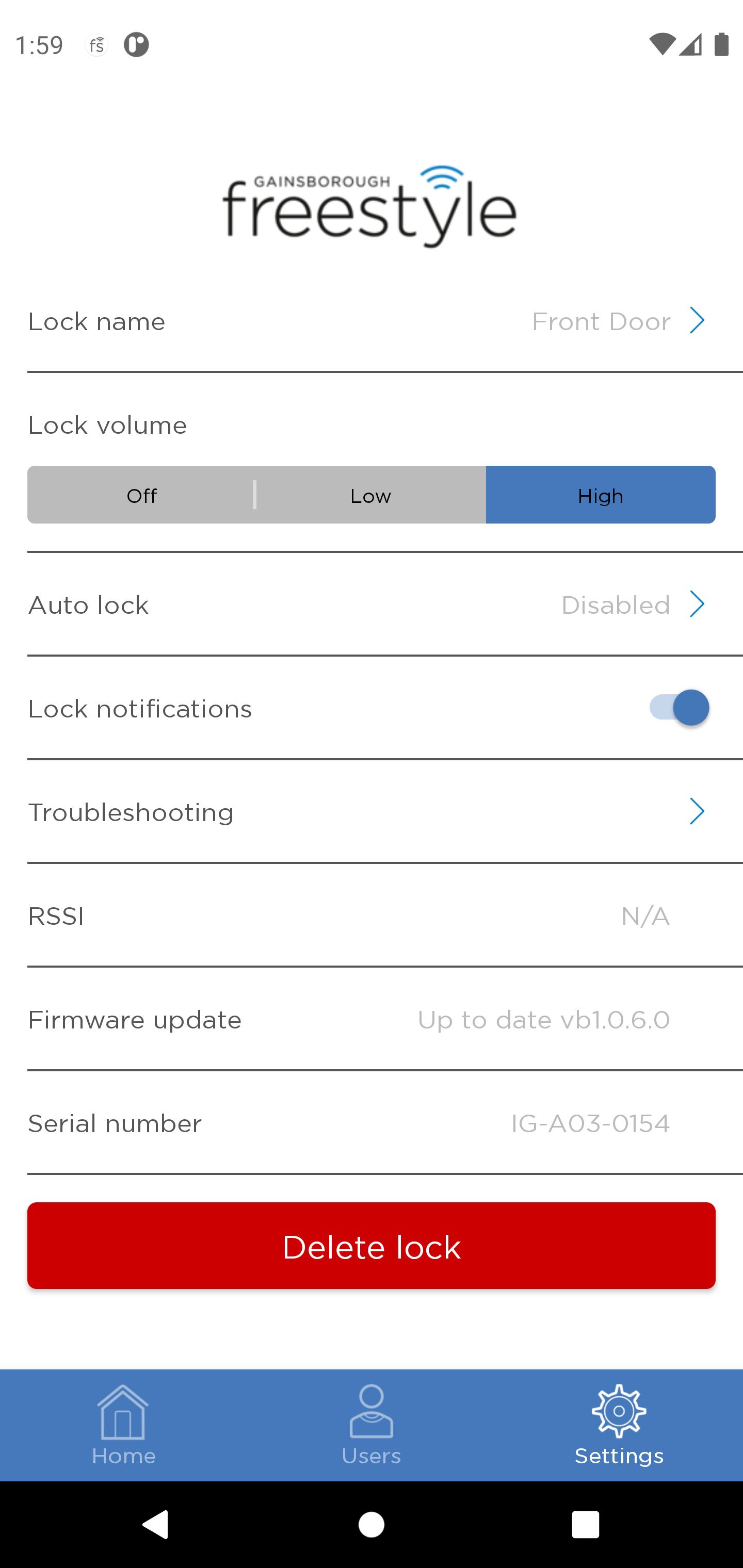Set lock volume to Off
The height and width of the screenshot is (1568, 743).
[x=141, y=495]
